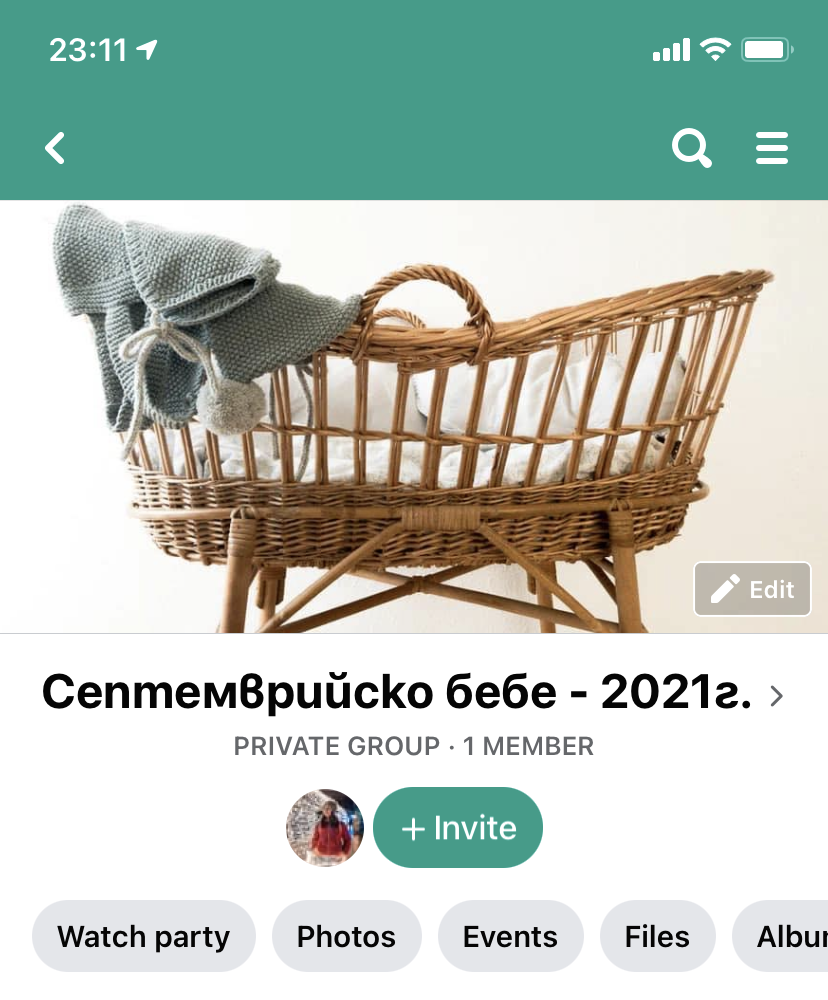Browse the group's Files
The height and width of the screenshot is (1000, 828).
point(657,937)
